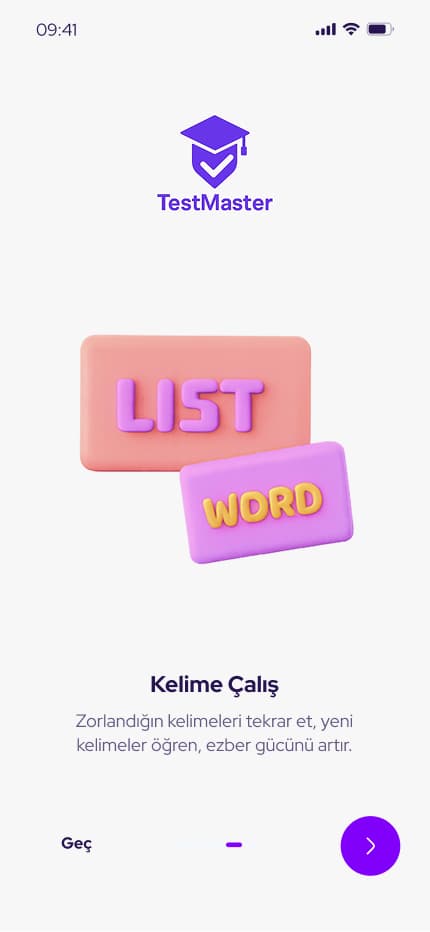The height and width of the screenshot is (932, 430).
Task: Tap Geç to skip onboarding
Action: (77, 844)
